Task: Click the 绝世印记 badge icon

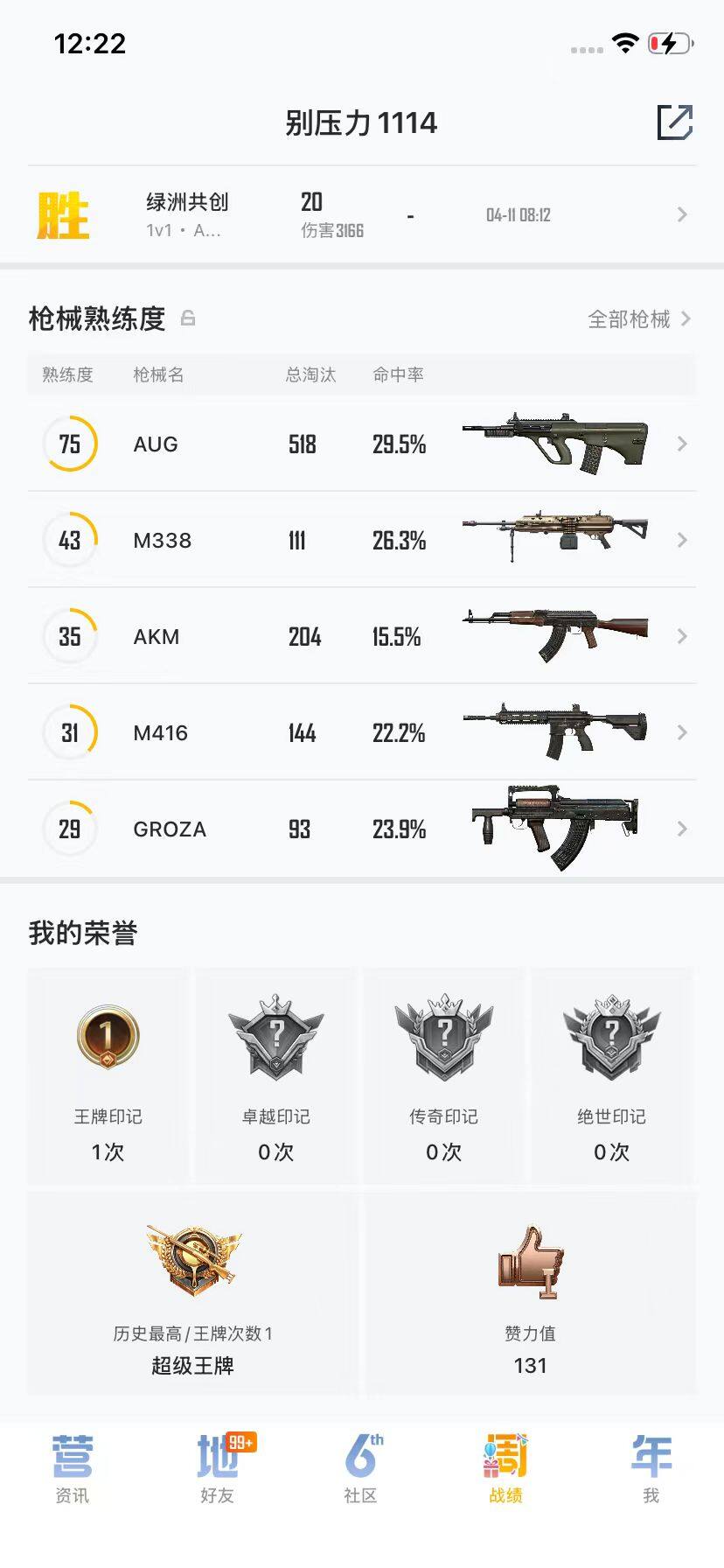Action: 612,1037
